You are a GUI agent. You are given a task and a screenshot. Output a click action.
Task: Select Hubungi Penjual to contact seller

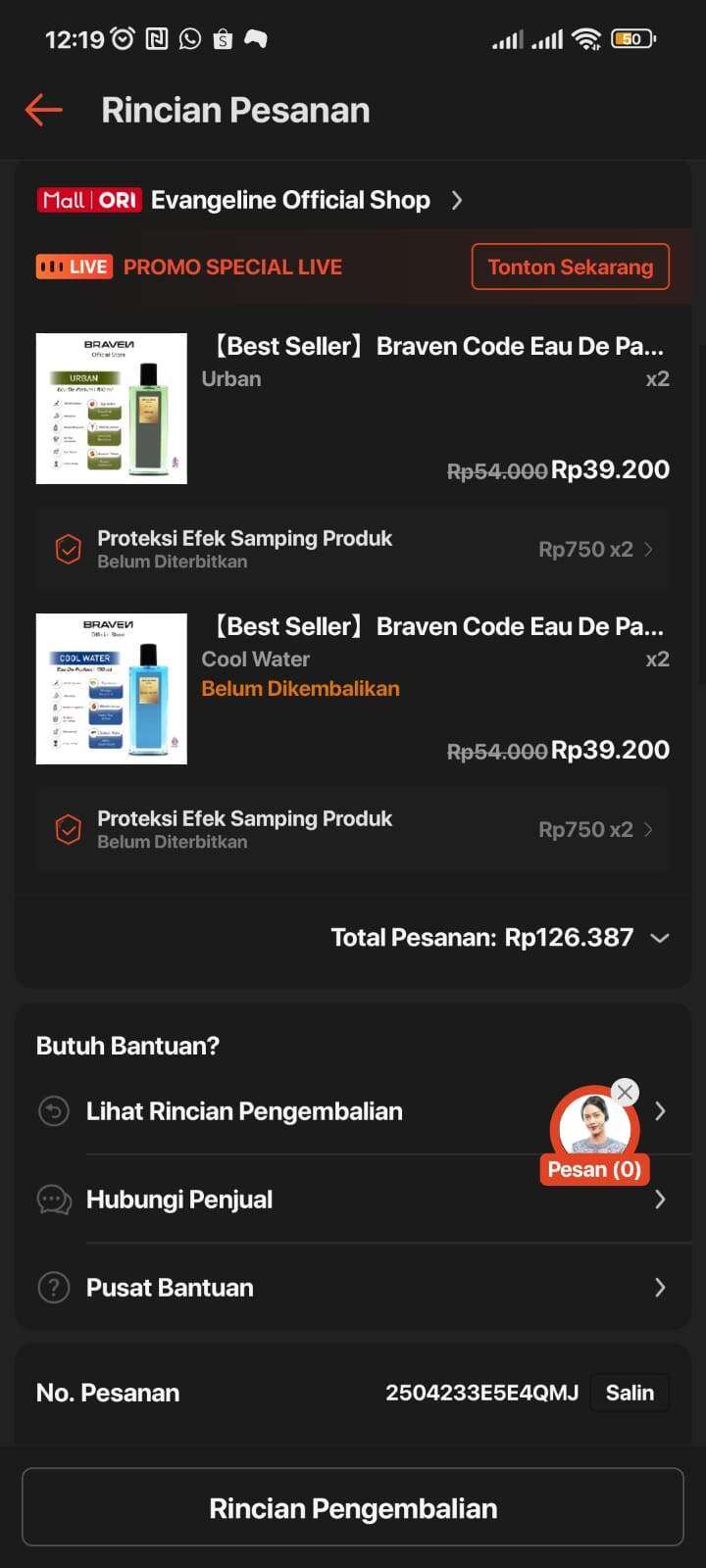(x=353, y=1200)
